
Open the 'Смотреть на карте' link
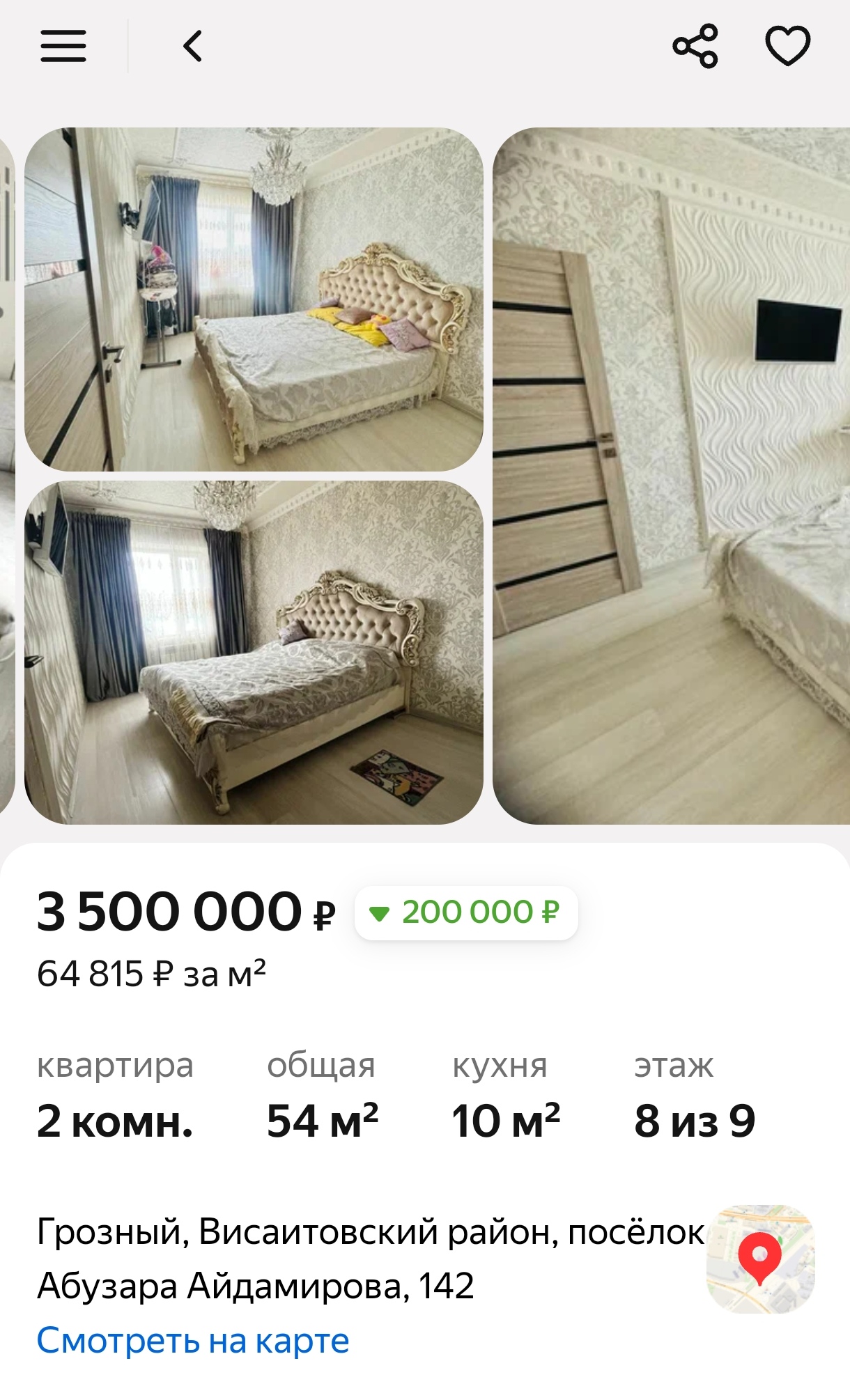coord(193,1340)
